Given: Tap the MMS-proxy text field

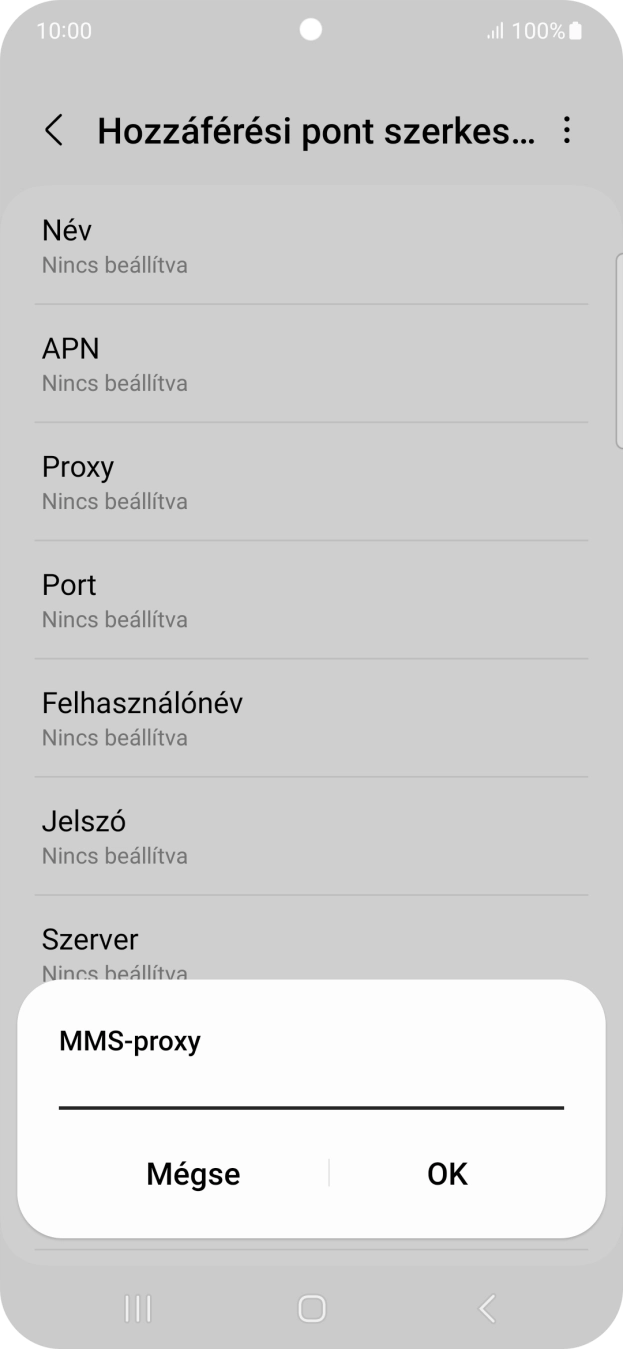Looking at the screenshot, I should [x=311, y=1090].
